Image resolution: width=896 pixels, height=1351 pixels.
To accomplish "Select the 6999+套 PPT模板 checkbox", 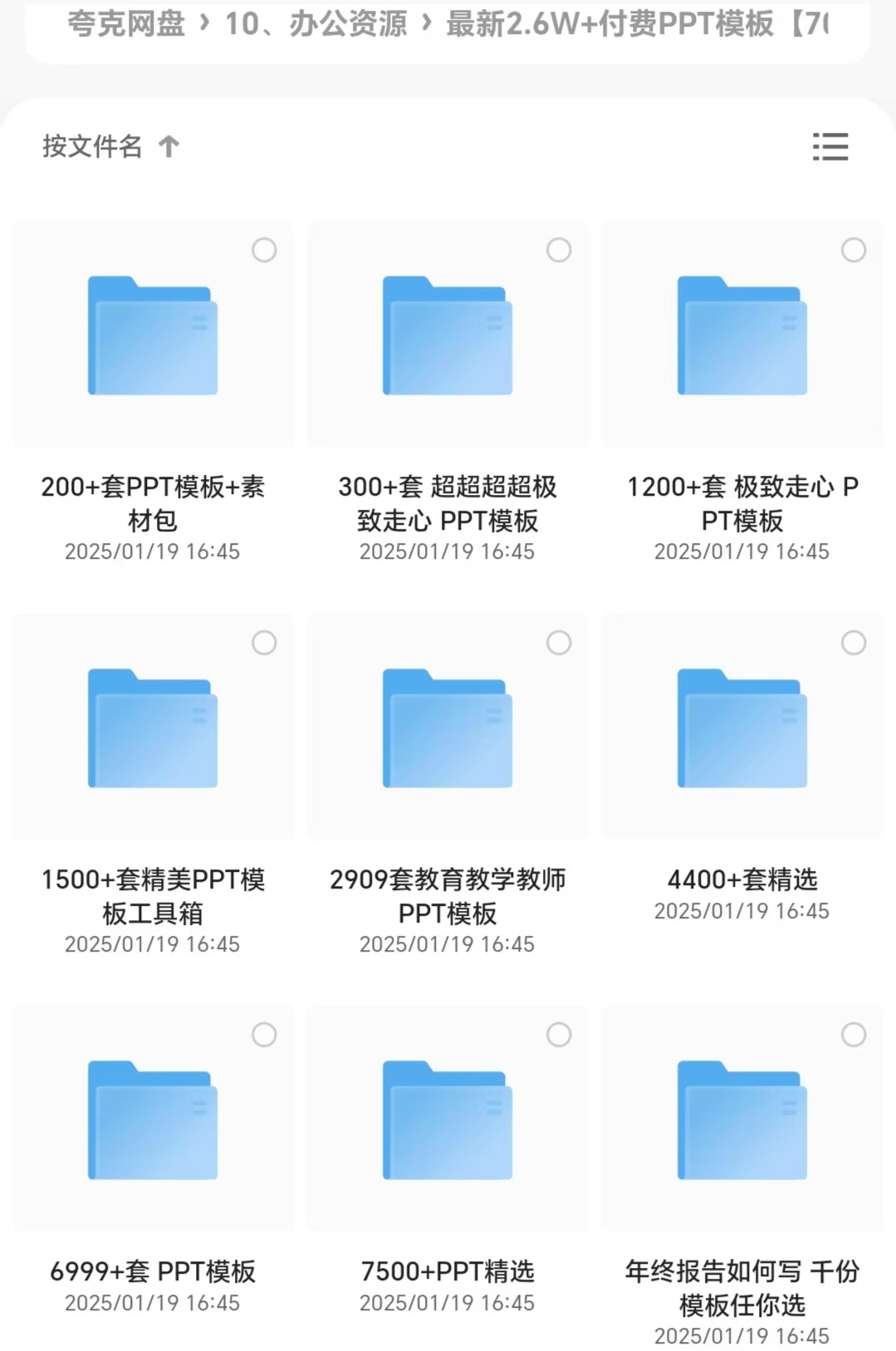I will [264, 1035].
